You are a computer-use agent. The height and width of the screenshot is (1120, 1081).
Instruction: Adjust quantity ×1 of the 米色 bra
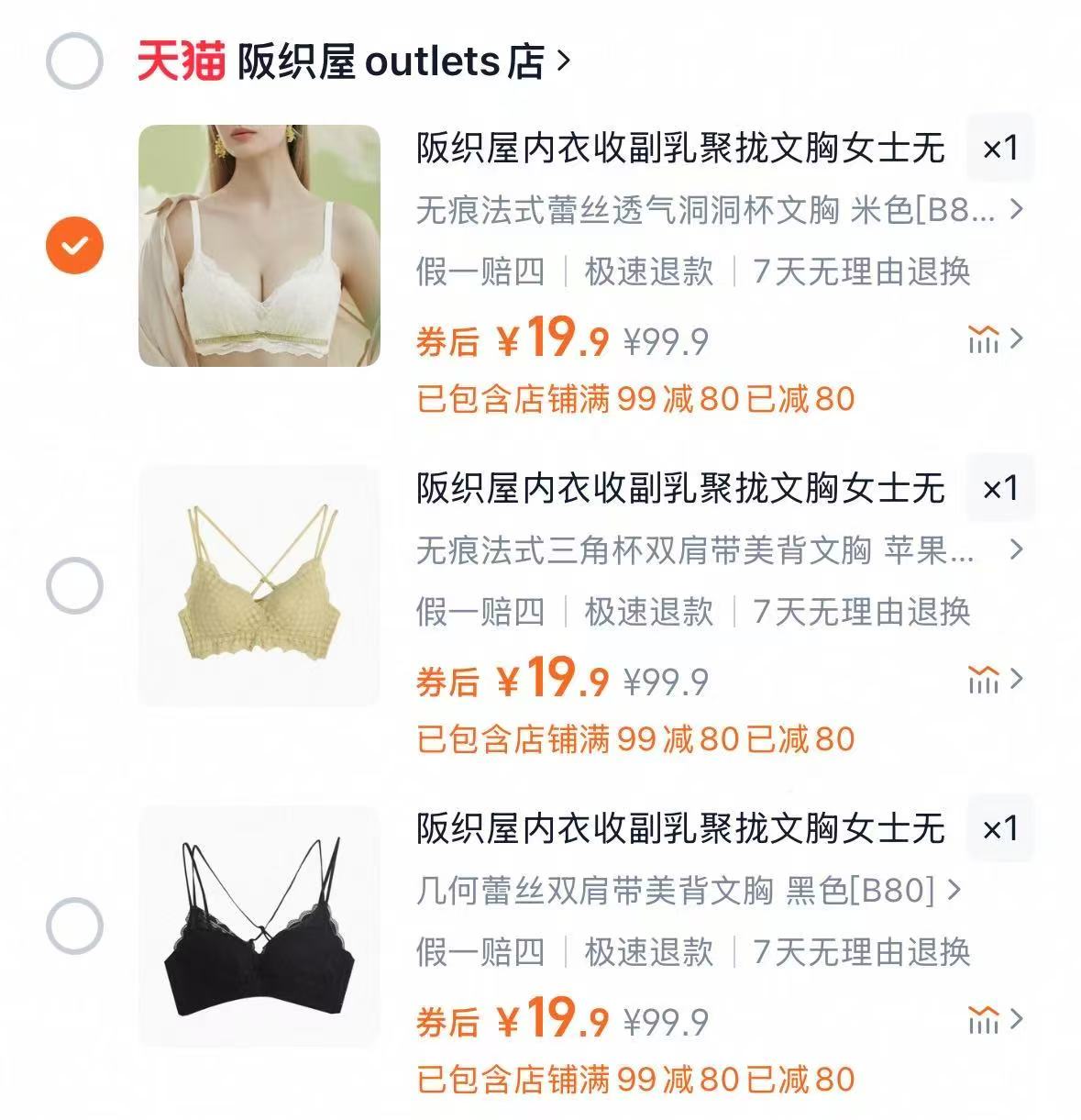click(999, 148)
